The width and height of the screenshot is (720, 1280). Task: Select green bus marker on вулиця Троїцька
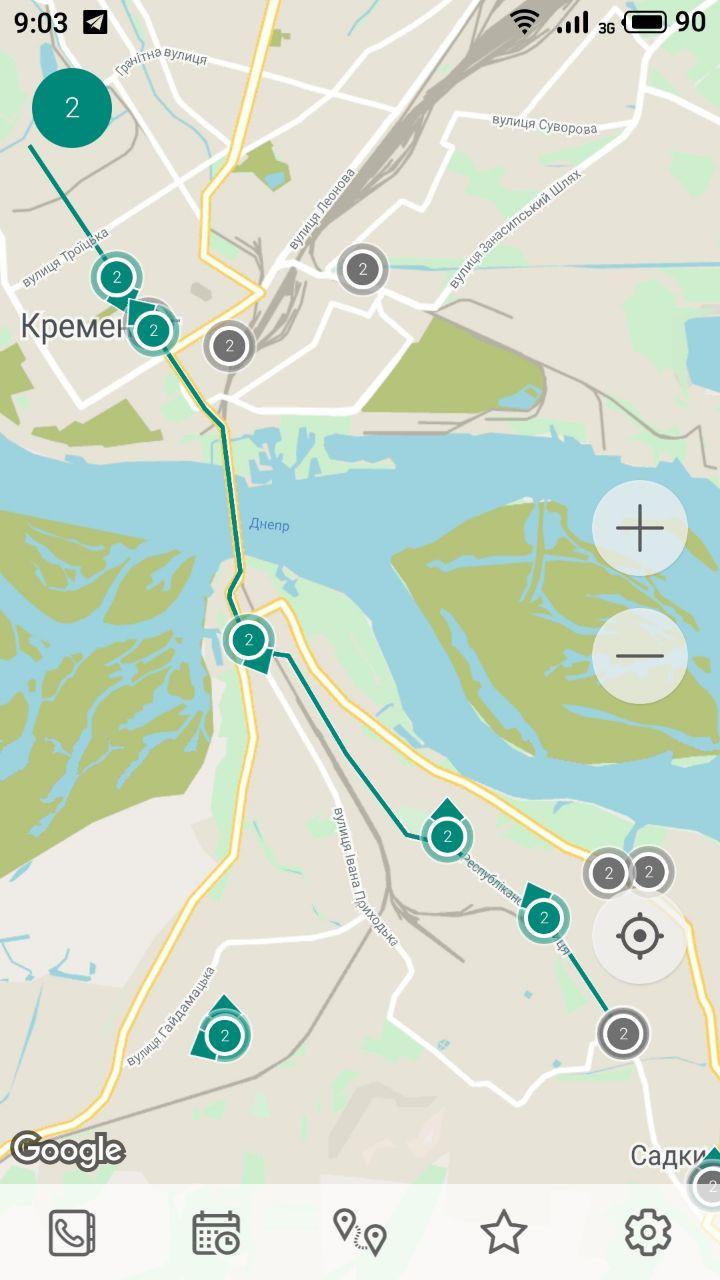(x=117, y=277)
